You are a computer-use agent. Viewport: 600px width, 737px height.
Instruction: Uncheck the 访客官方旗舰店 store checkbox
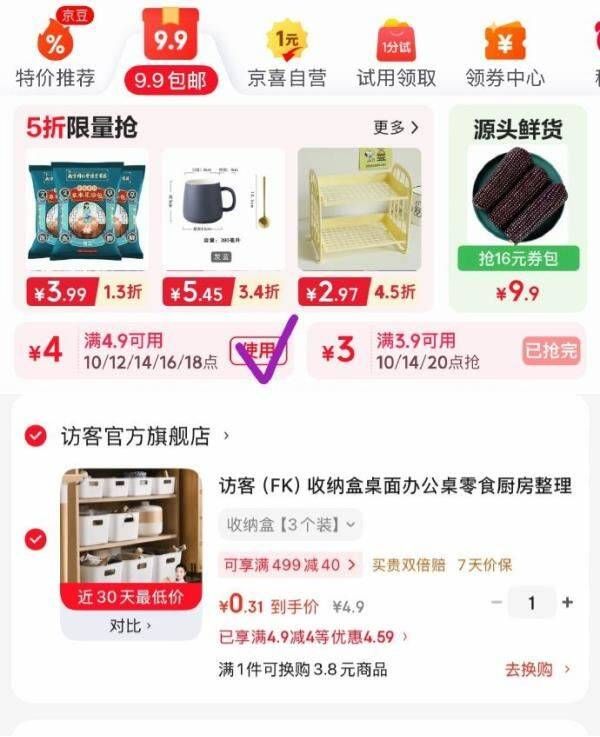pos(36,436)
